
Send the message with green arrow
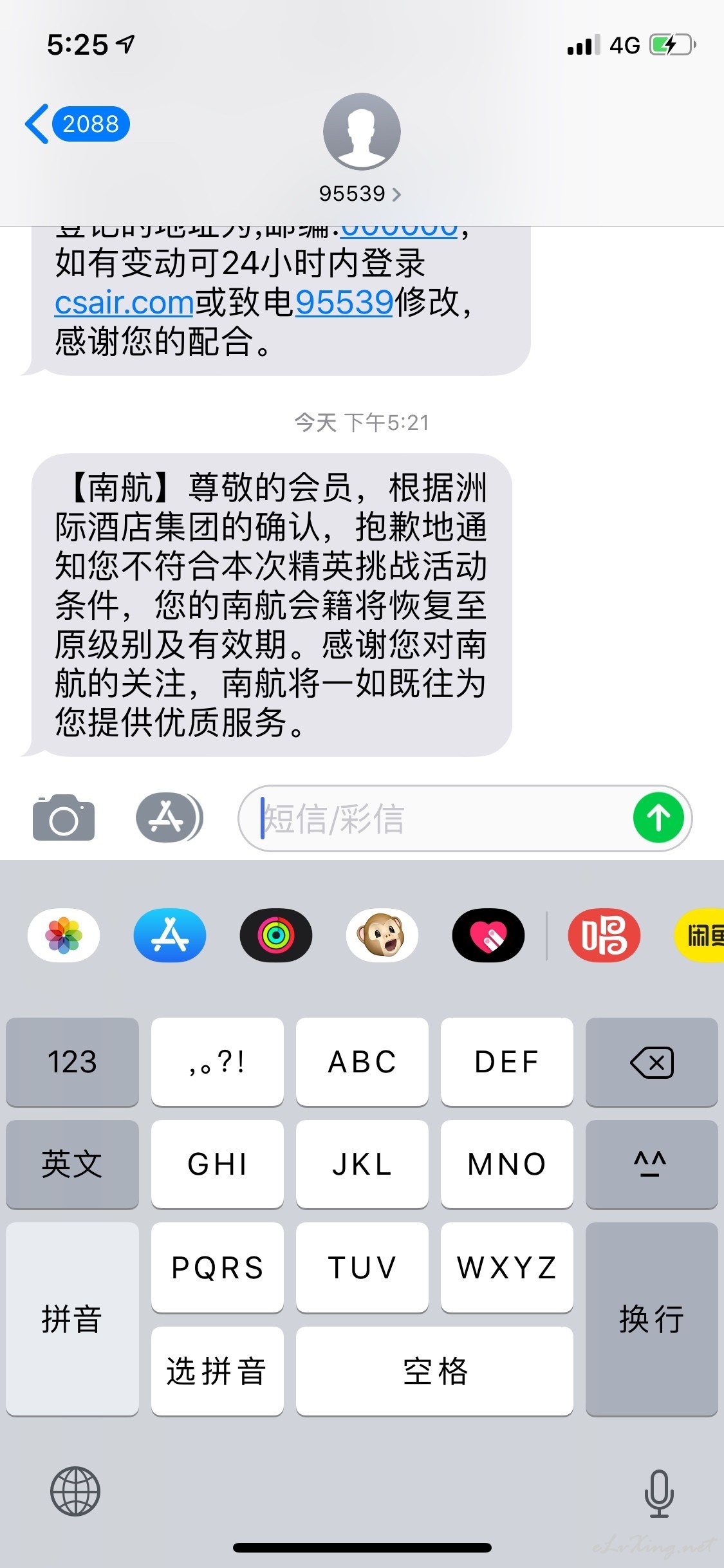coord(658,818)
